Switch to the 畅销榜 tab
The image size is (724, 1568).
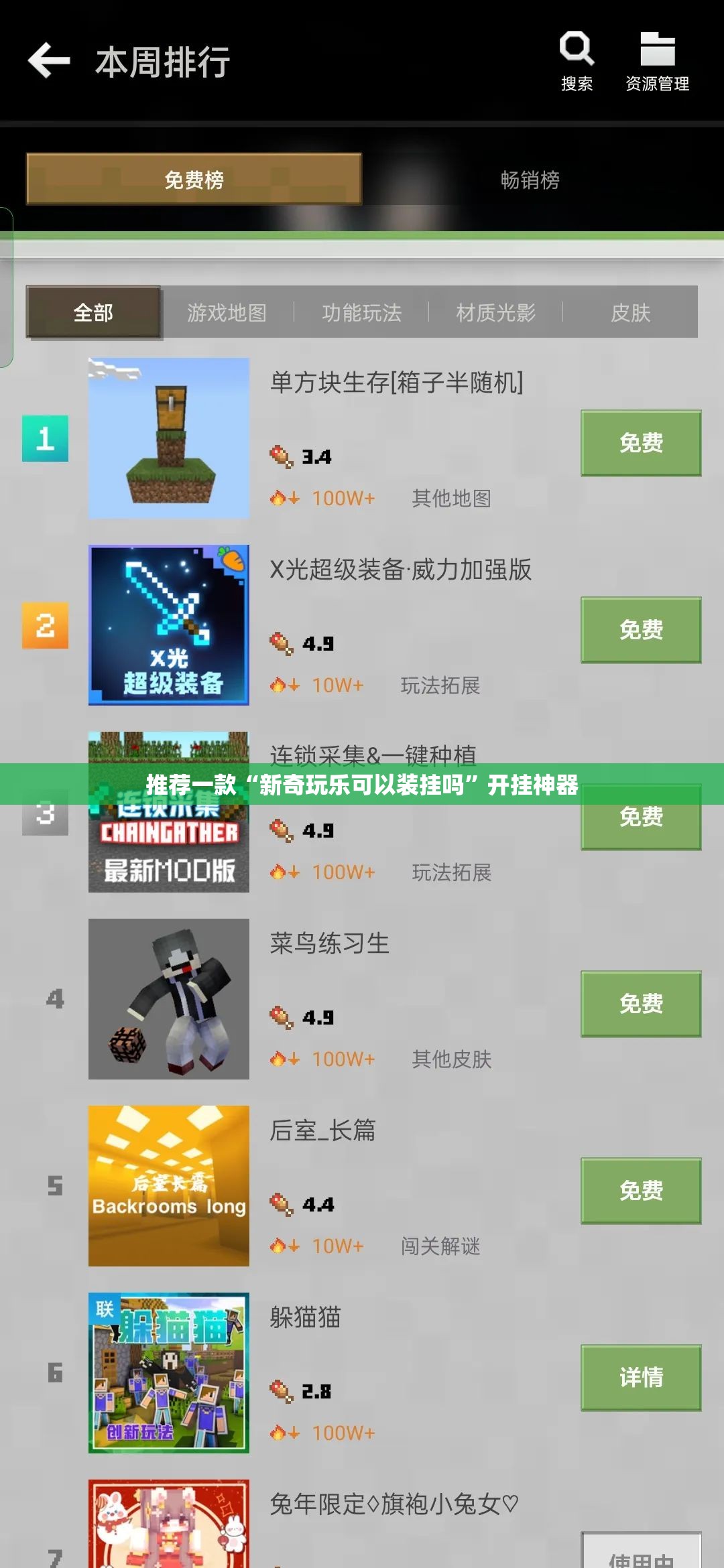point(530,180)
